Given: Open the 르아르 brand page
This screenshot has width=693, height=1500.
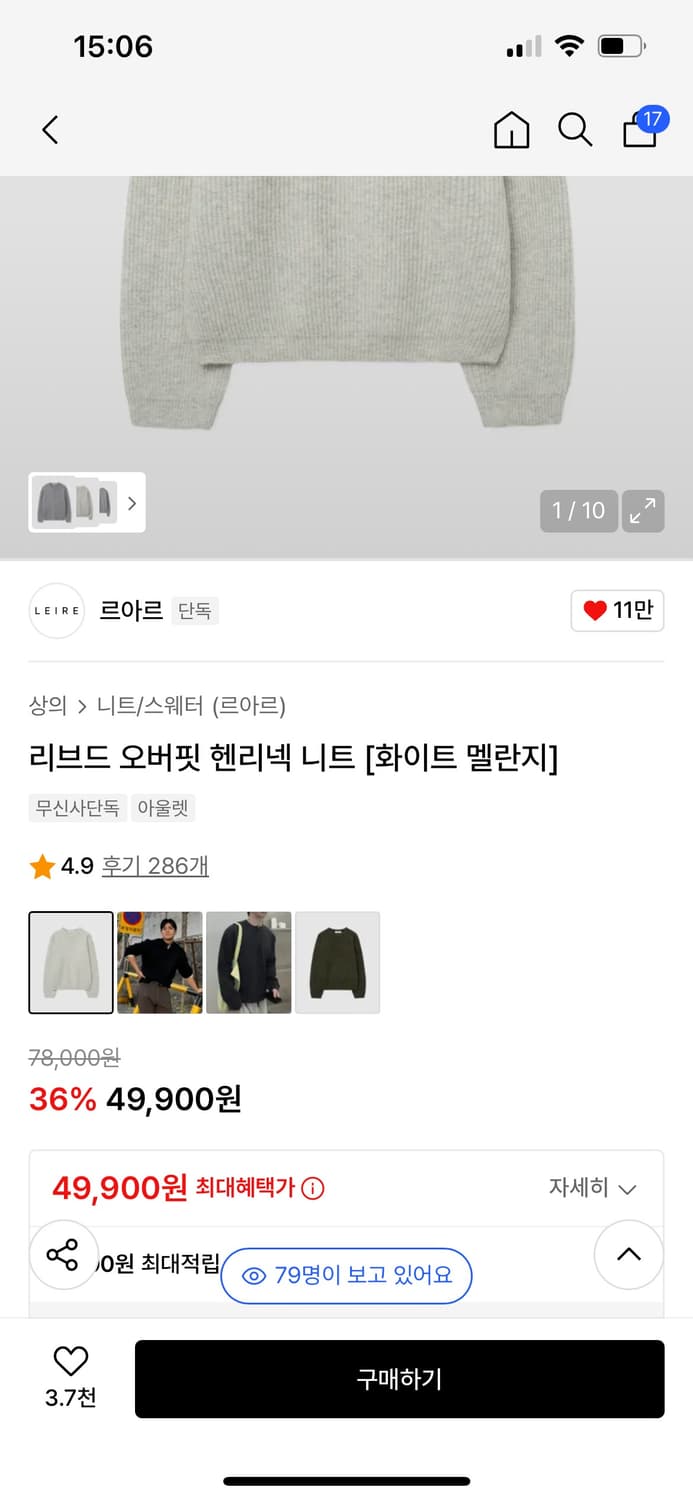Looking at the screenshot, I should [x=131, y=611].
